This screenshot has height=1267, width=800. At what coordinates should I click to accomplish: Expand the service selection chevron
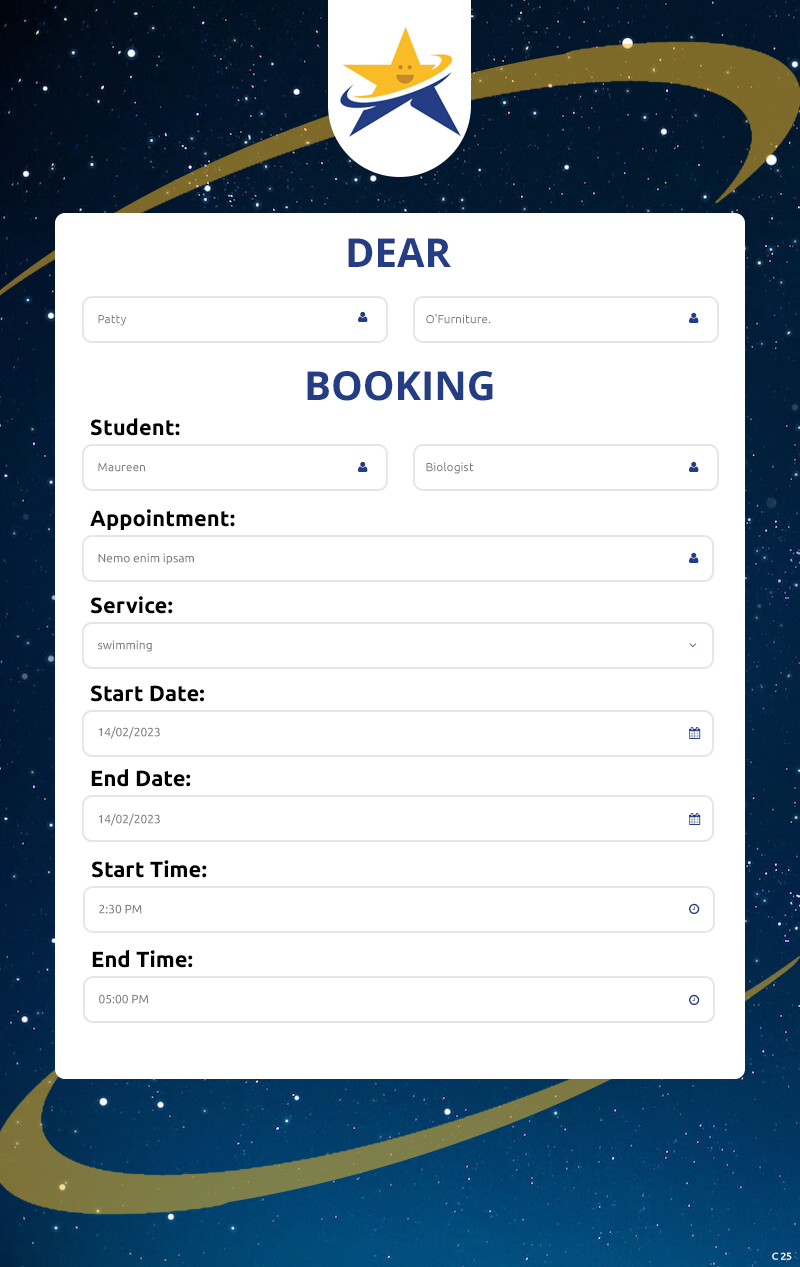coord(692,645)
